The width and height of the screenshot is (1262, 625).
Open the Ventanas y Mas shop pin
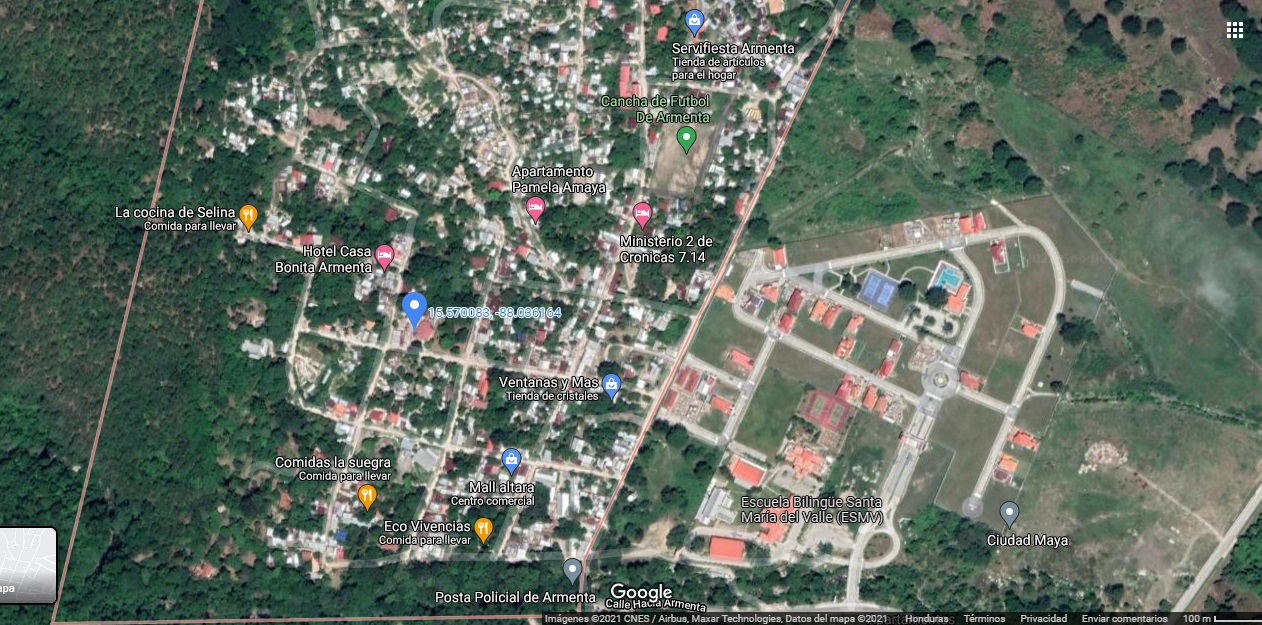(x=611, y=385)
